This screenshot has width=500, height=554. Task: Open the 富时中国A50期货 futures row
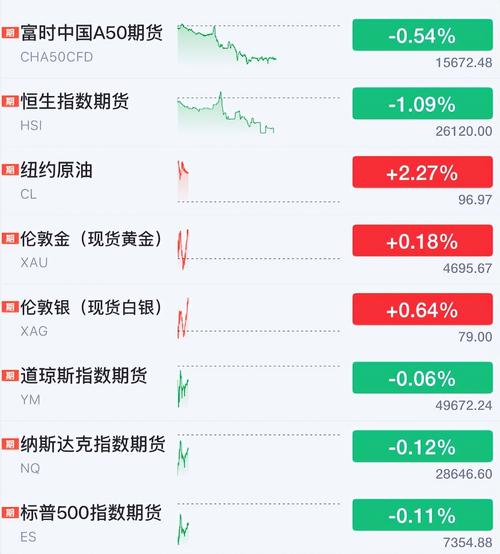tap(250, 44)
